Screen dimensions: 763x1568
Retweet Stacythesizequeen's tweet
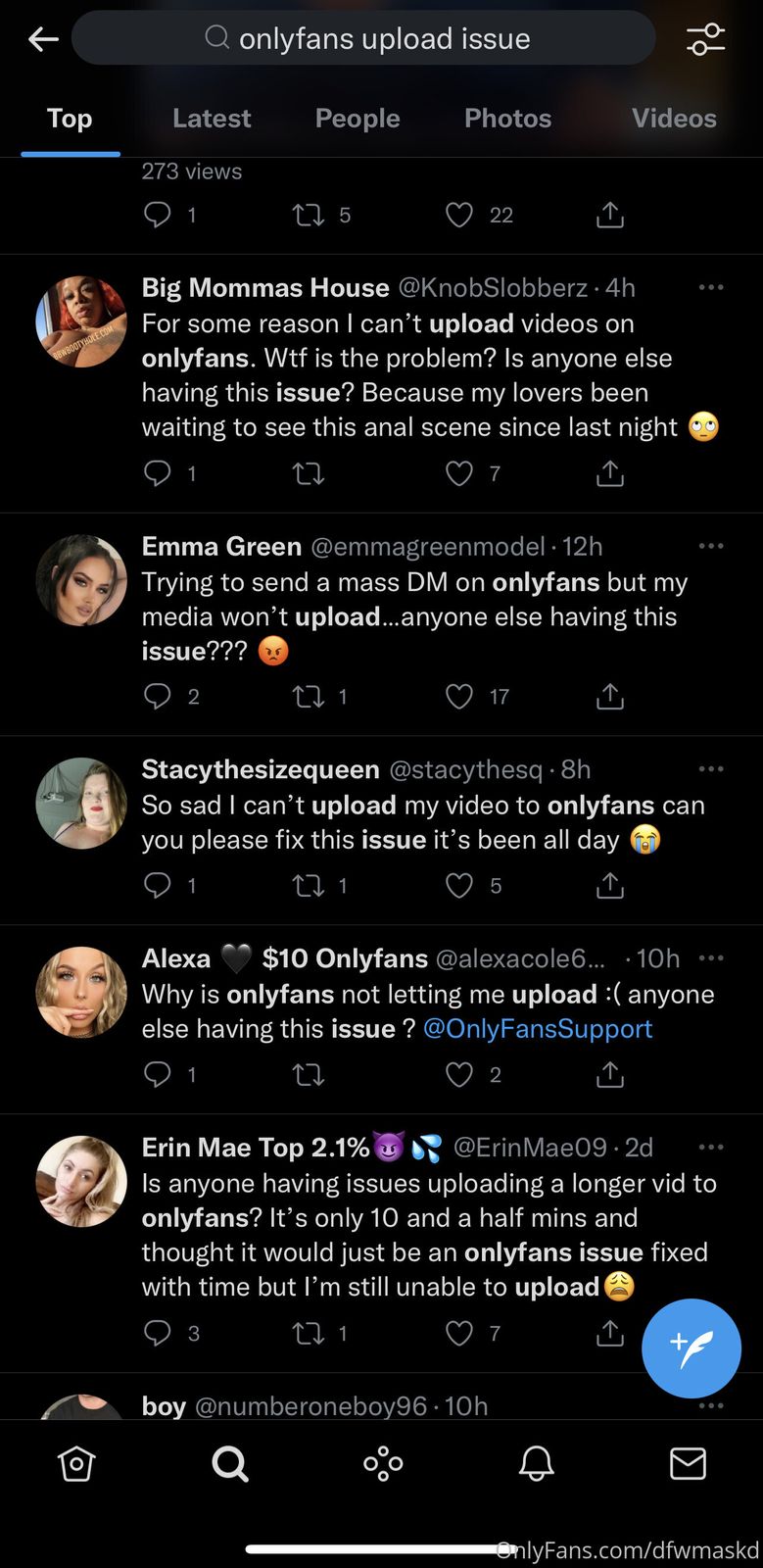click(309, 886)
